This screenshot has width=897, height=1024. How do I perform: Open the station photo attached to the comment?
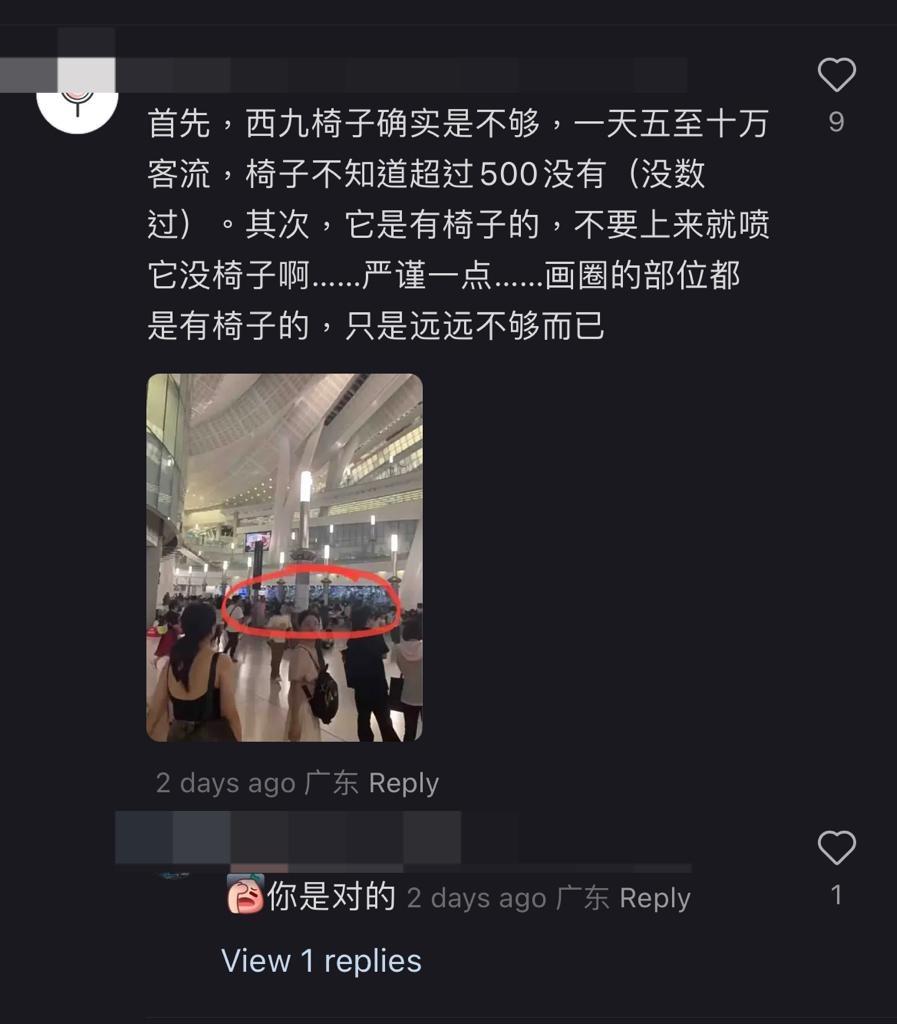[x=284, y=557]
